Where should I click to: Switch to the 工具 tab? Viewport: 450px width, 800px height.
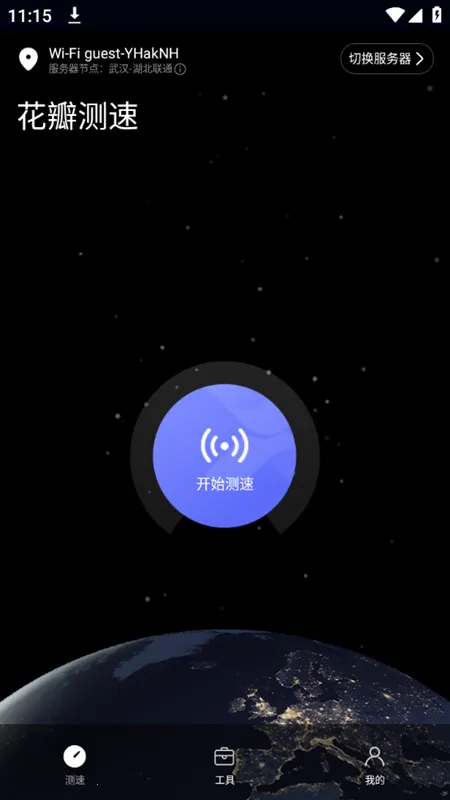[x=224, y=766]
